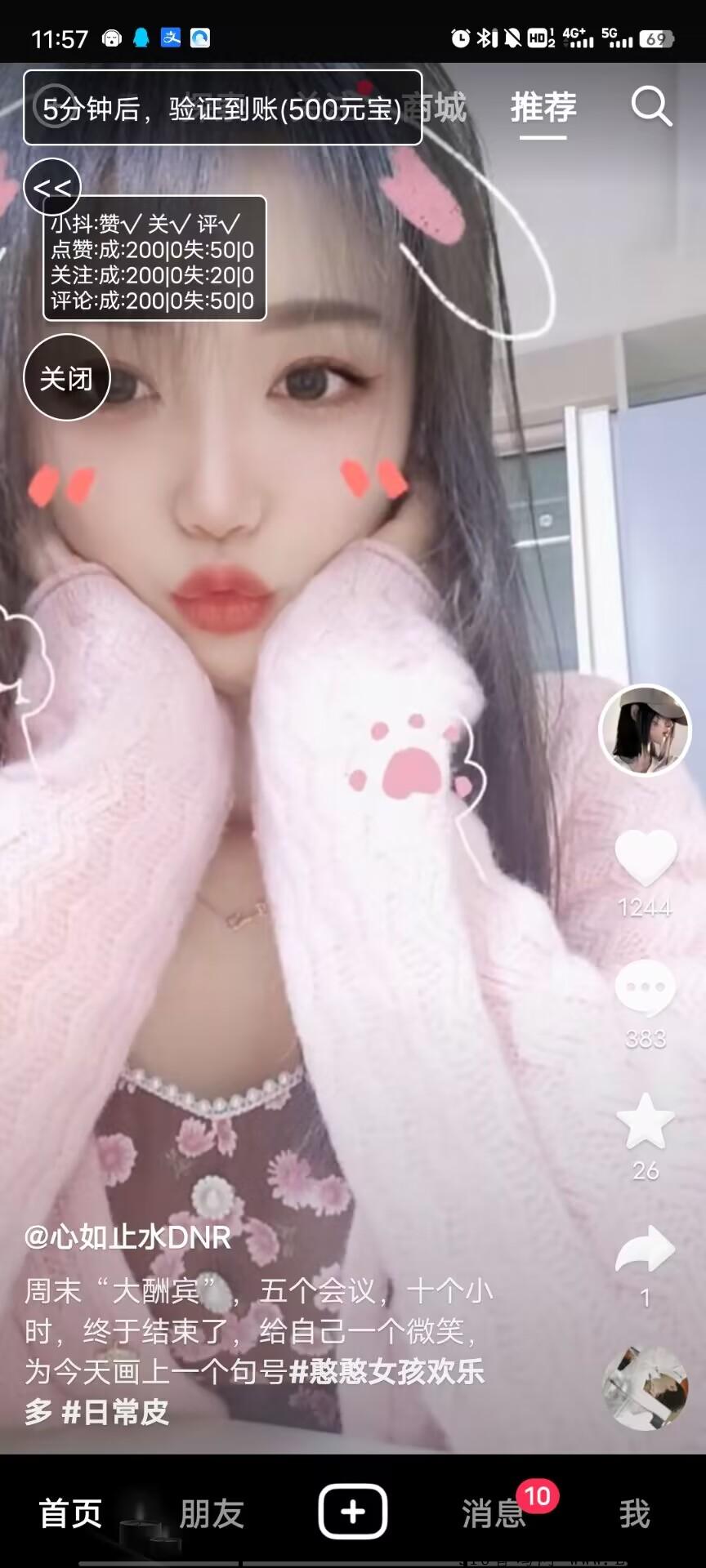Open @心如止水DNR's profile link

[x=128, y=1237]
